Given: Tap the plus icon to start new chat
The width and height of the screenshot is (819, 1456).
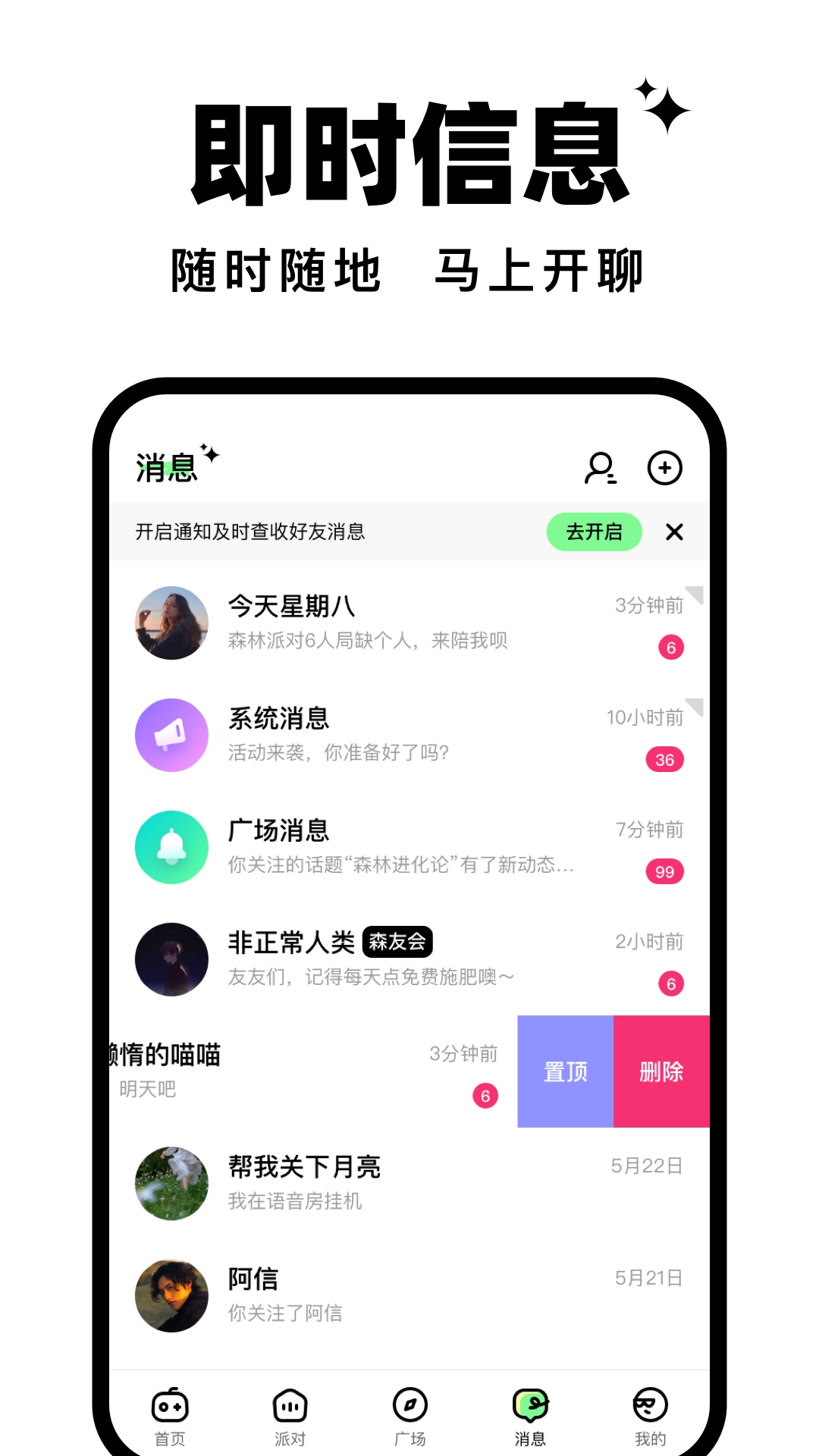Looking at the screenshot, I should click(666, 469).
